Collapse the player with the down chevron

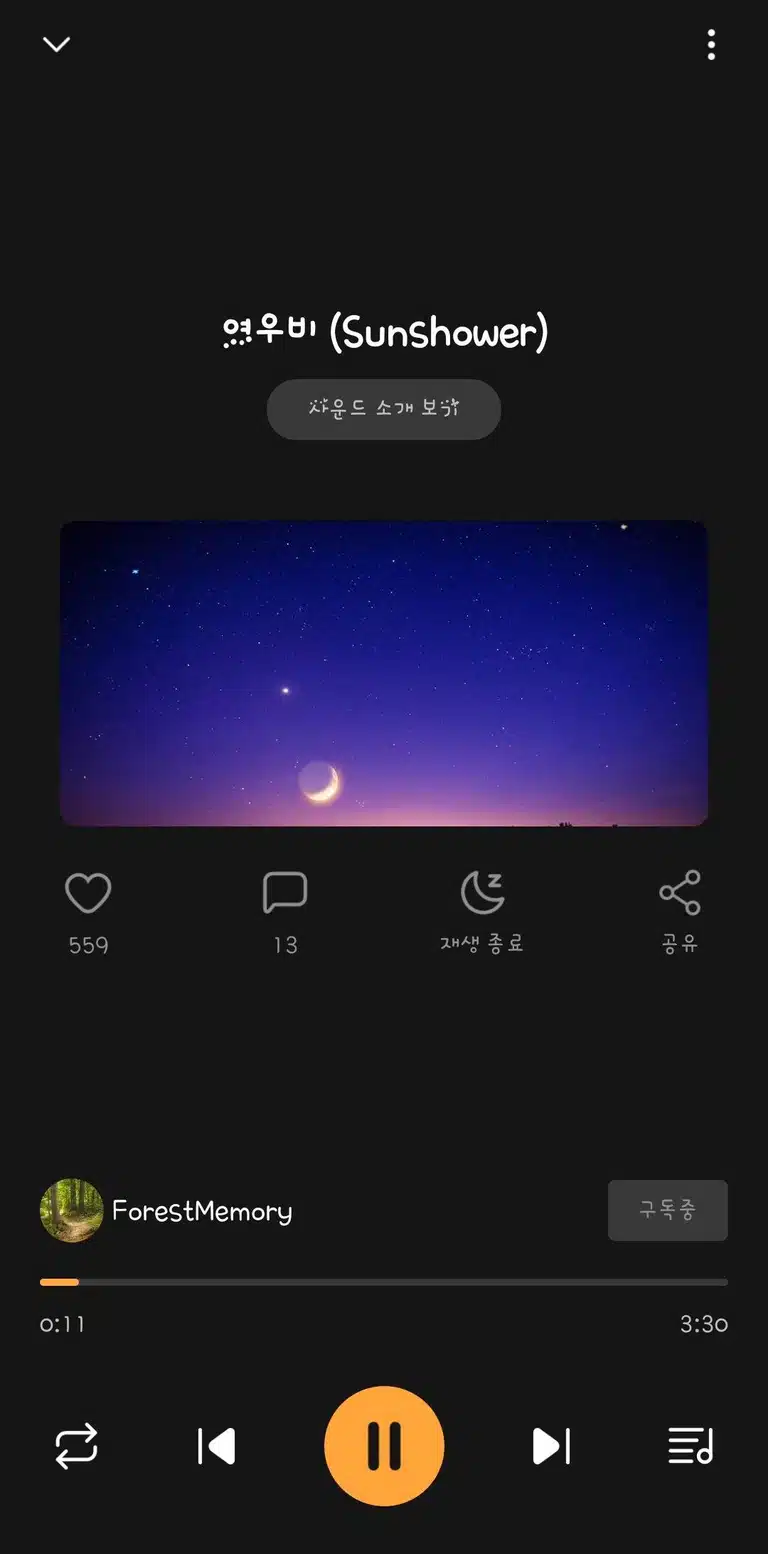(x=56, y=44)
